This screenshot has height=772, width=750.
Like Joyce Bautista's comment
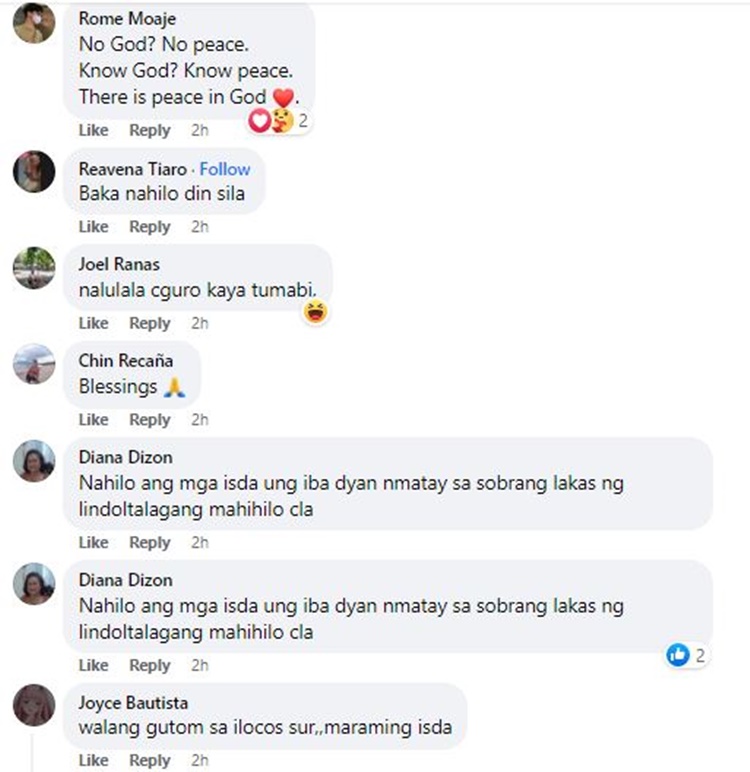tap(93, 761)
